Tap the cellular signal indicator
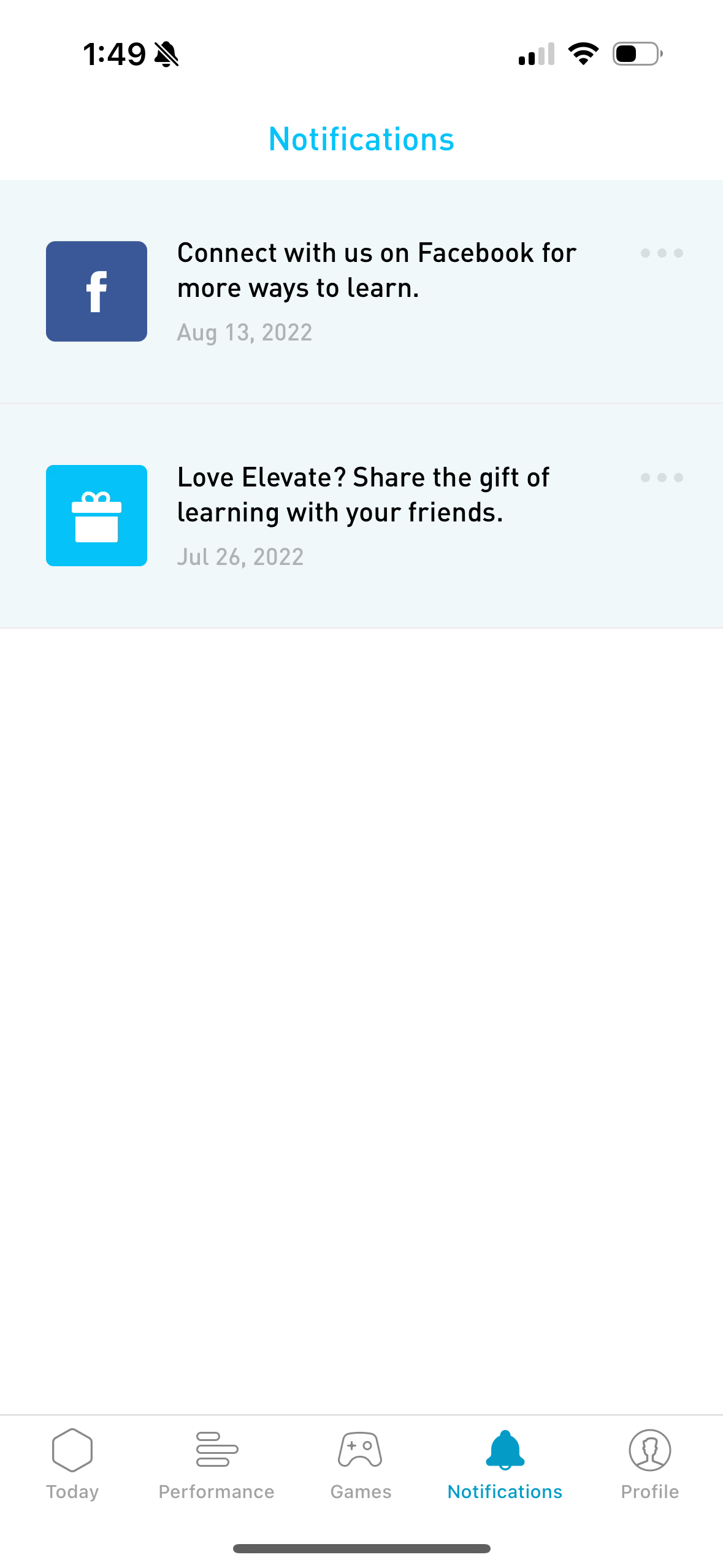 [535, 54]
